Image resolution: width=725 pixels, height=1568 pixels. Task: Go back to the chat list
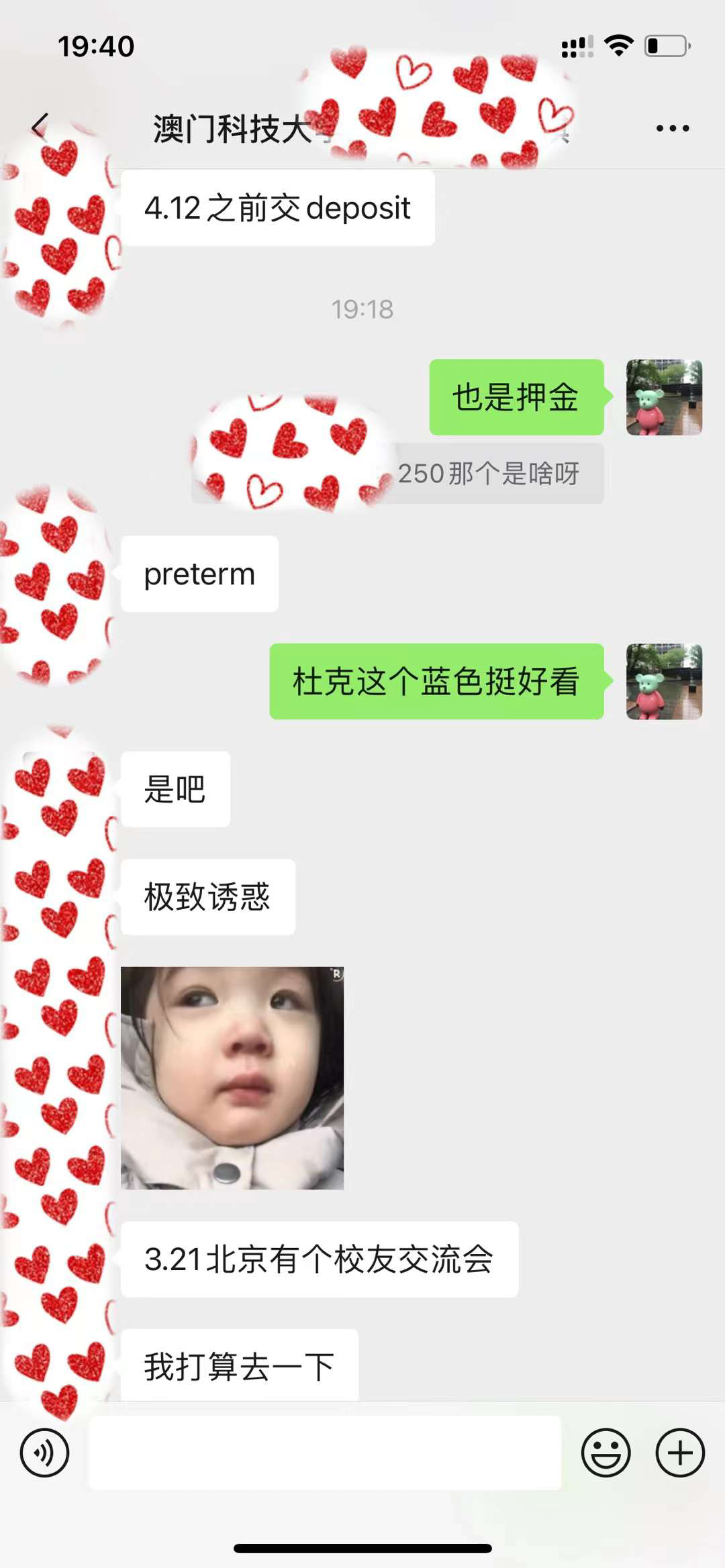(x=40, y=126)
